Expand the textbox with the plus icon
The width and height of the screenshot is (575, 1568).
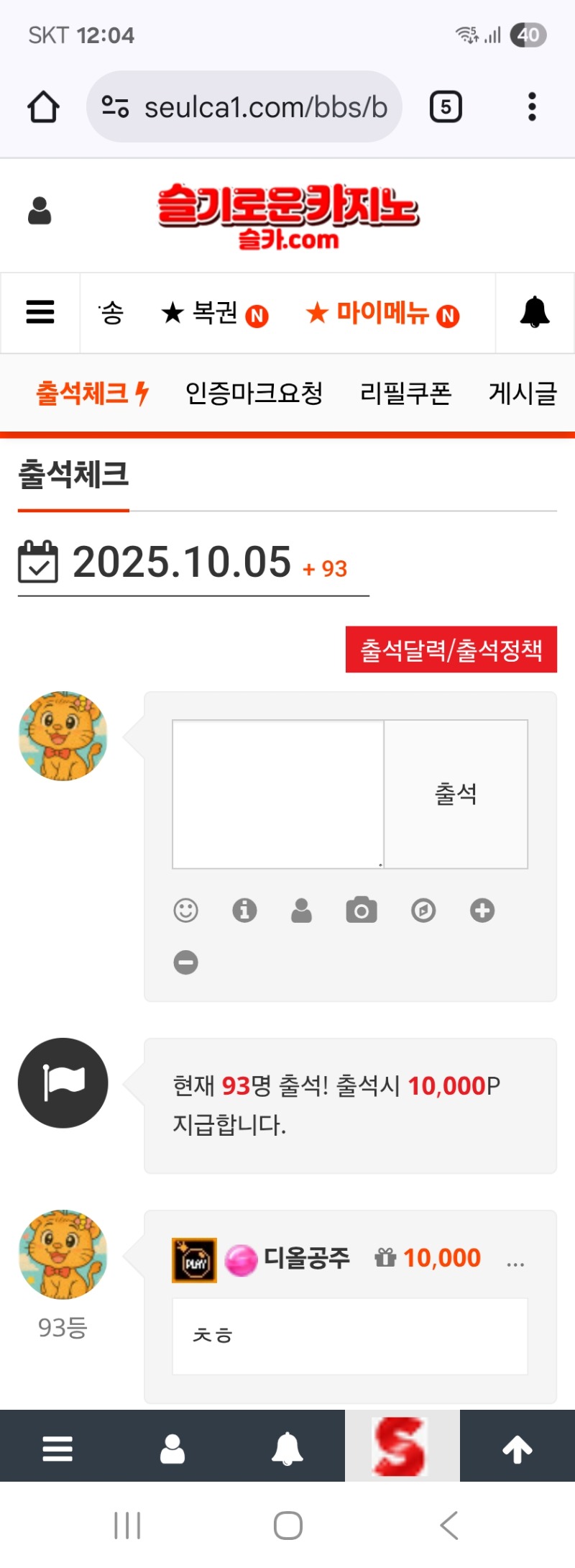[482, 911]
